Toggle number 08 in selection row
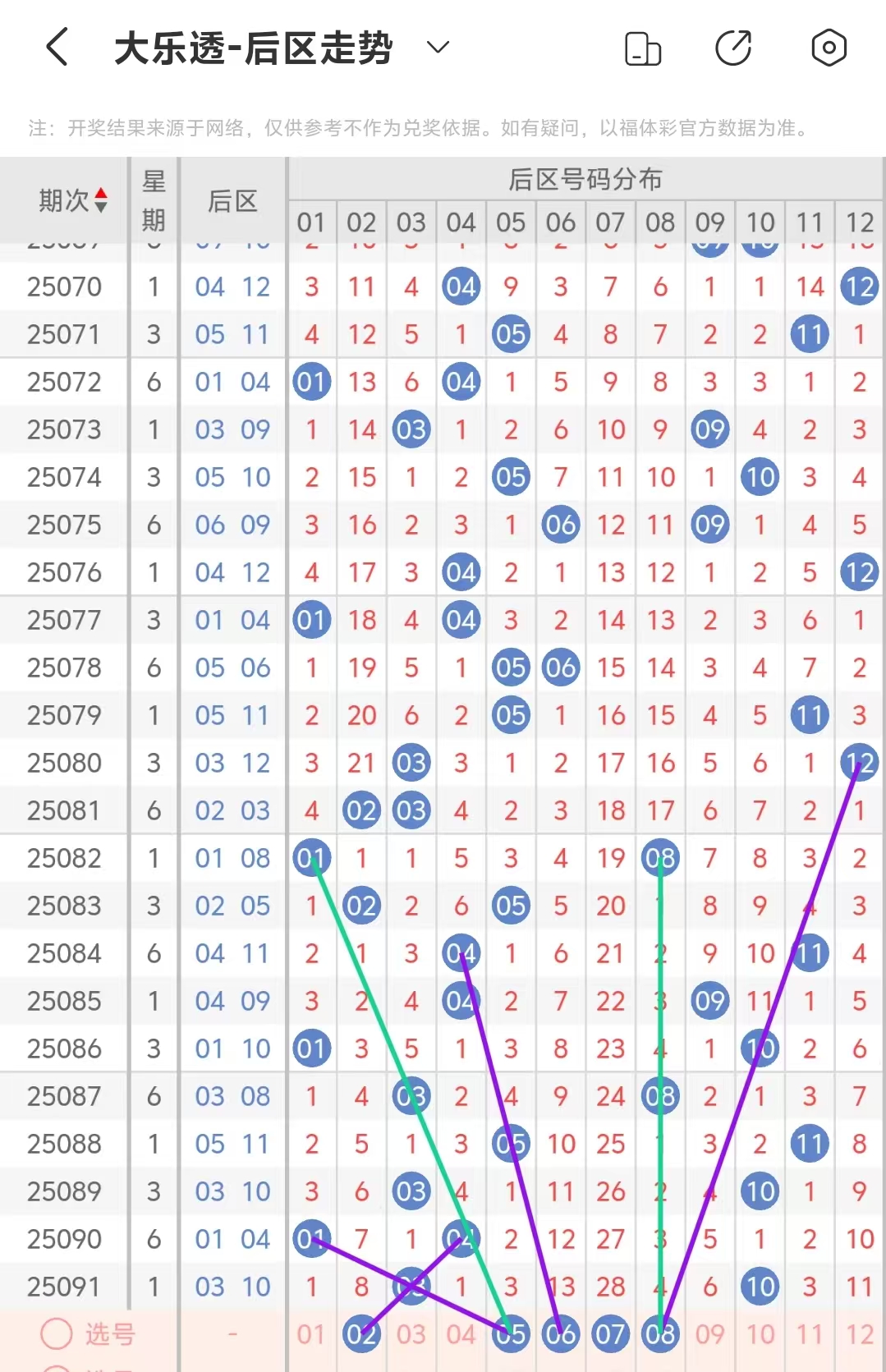This screenshot has height=1372, width=886. point(660,1334)
